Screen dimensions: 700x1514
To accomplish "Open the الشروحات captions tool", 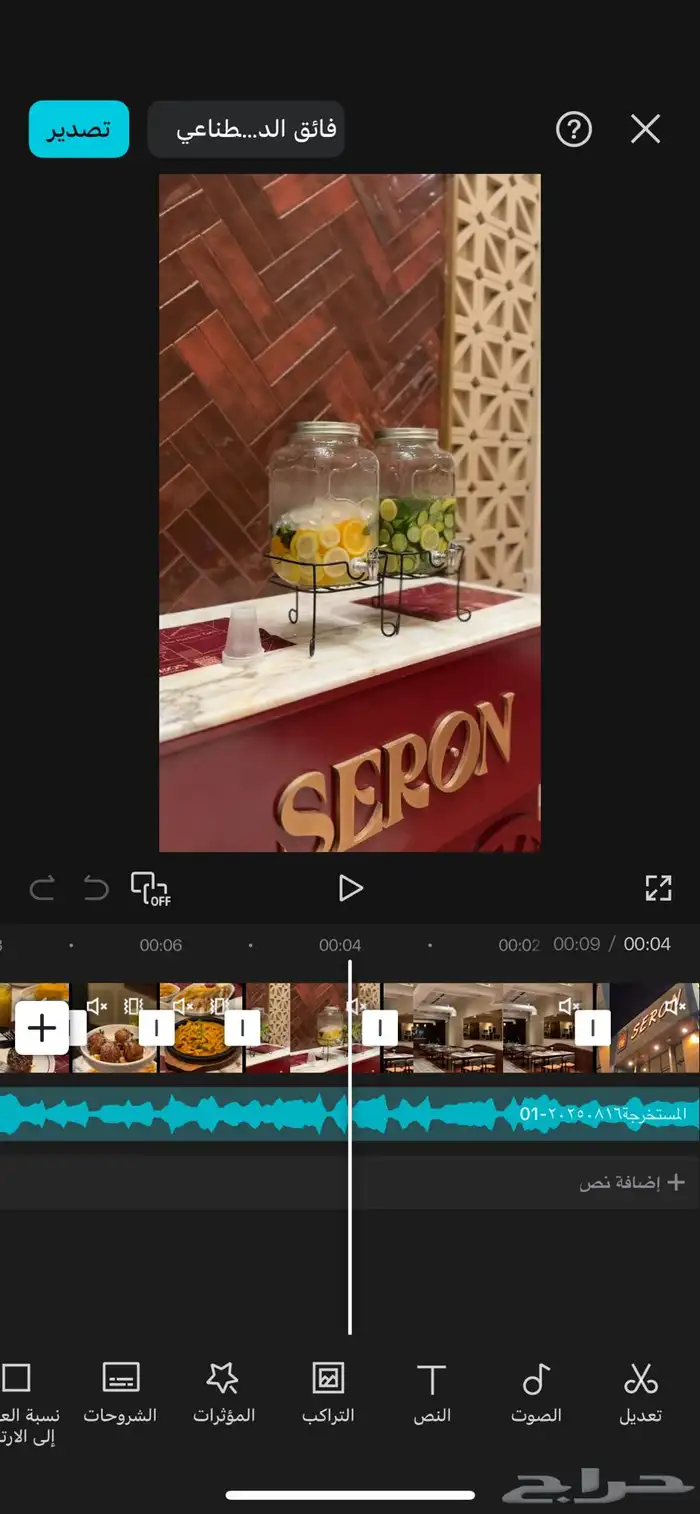I will [x=120, y=1392].
